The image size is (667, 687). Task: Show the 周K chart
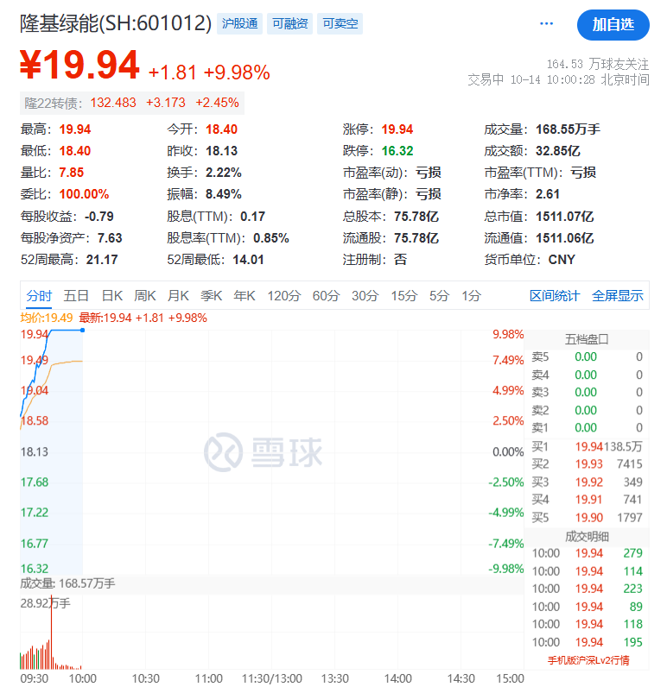145,296
